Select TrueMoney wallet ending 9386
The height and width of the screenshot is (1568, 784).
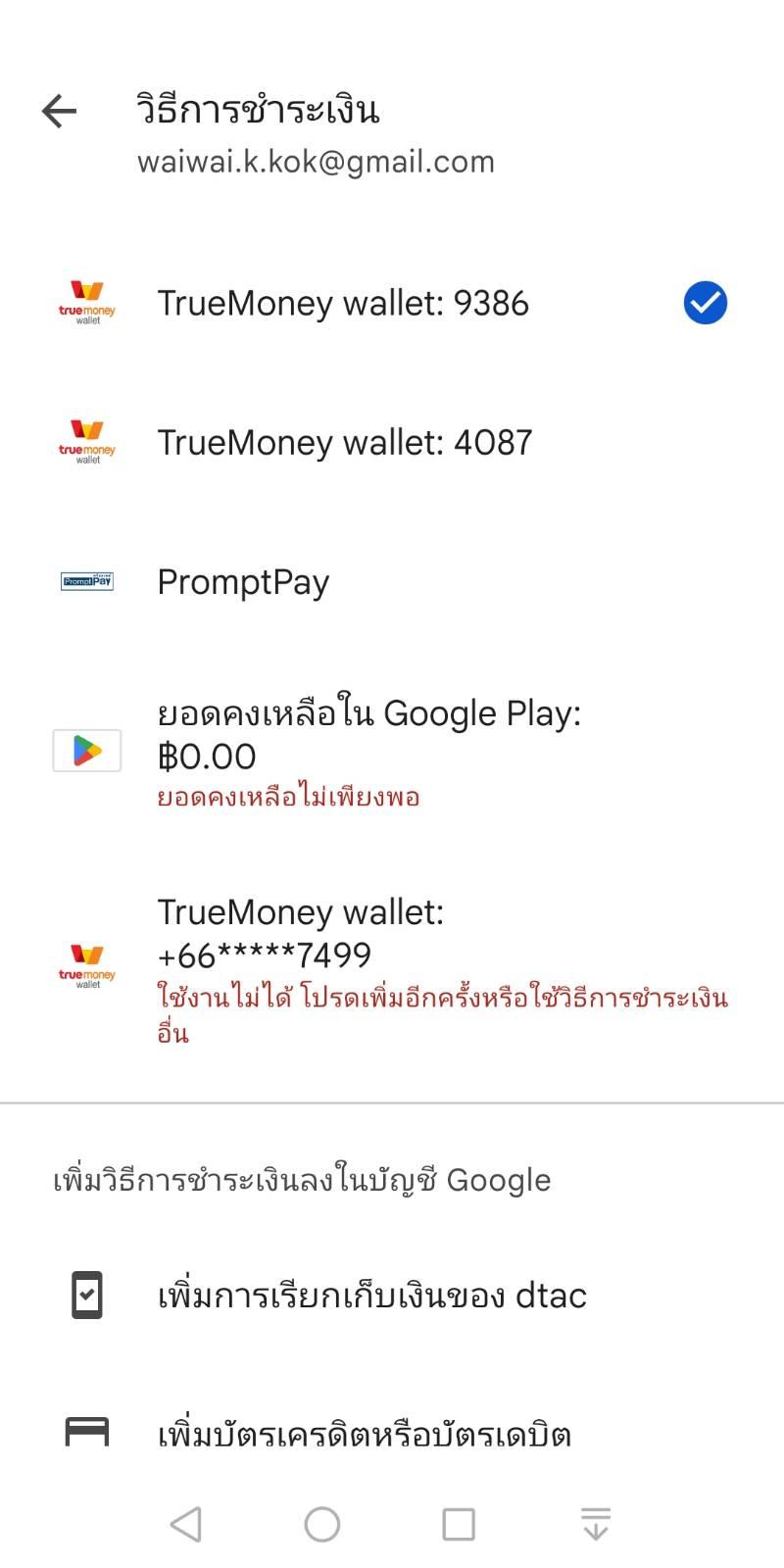click(392, 303)
